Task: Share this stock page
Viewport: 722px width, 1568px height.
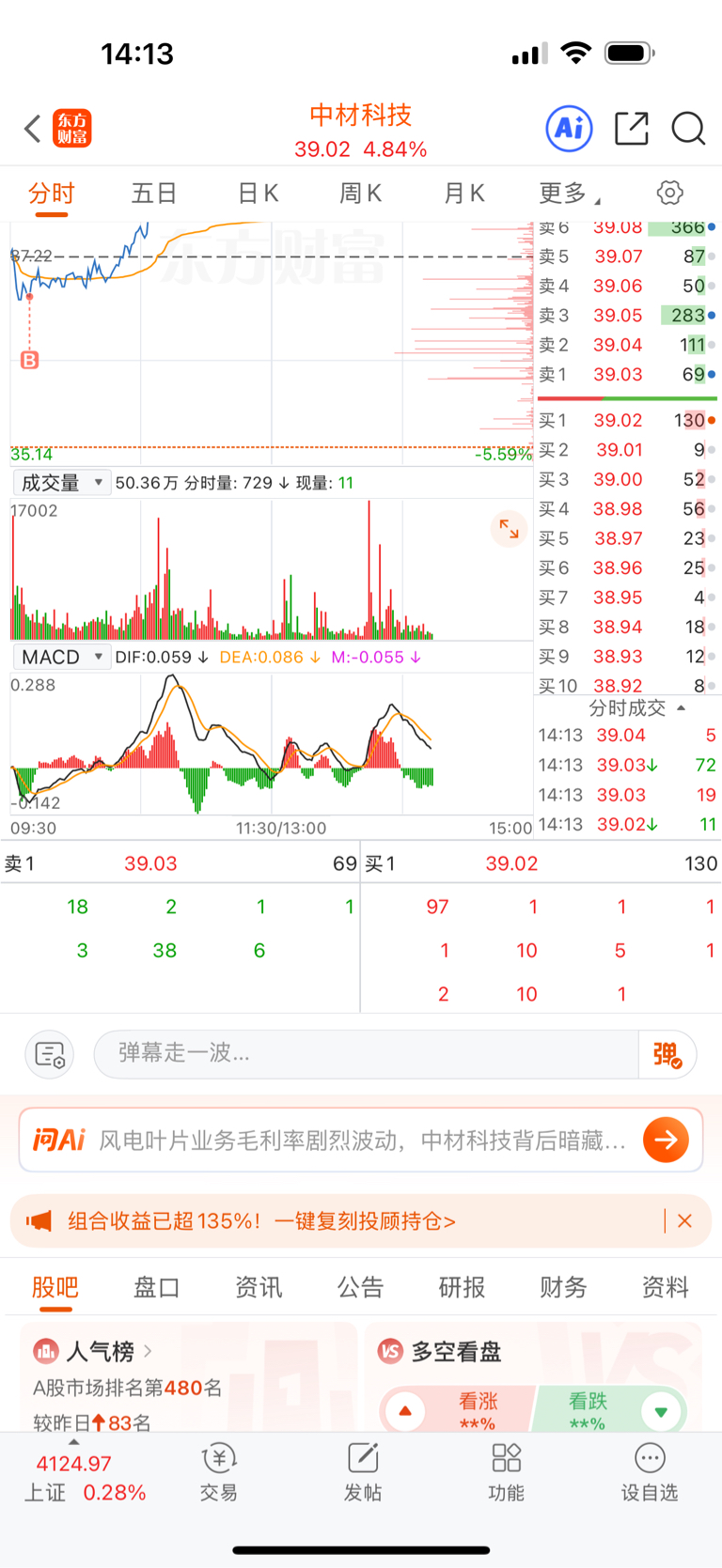Action: point(631,129)
